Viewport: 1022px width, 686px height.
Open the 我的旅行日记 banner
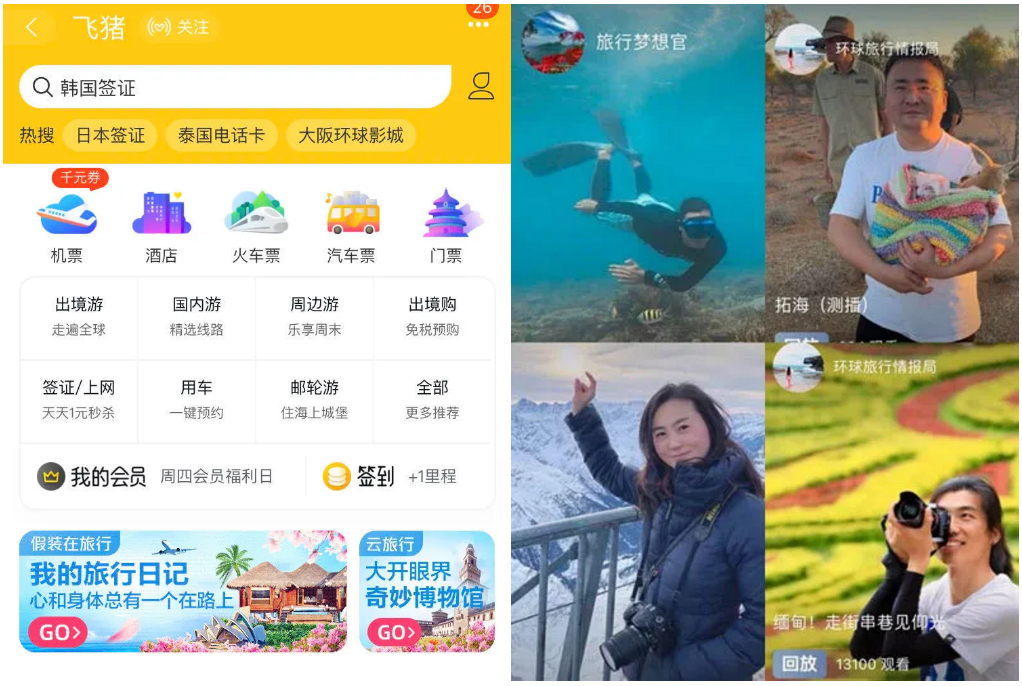[x=183, y=591]
